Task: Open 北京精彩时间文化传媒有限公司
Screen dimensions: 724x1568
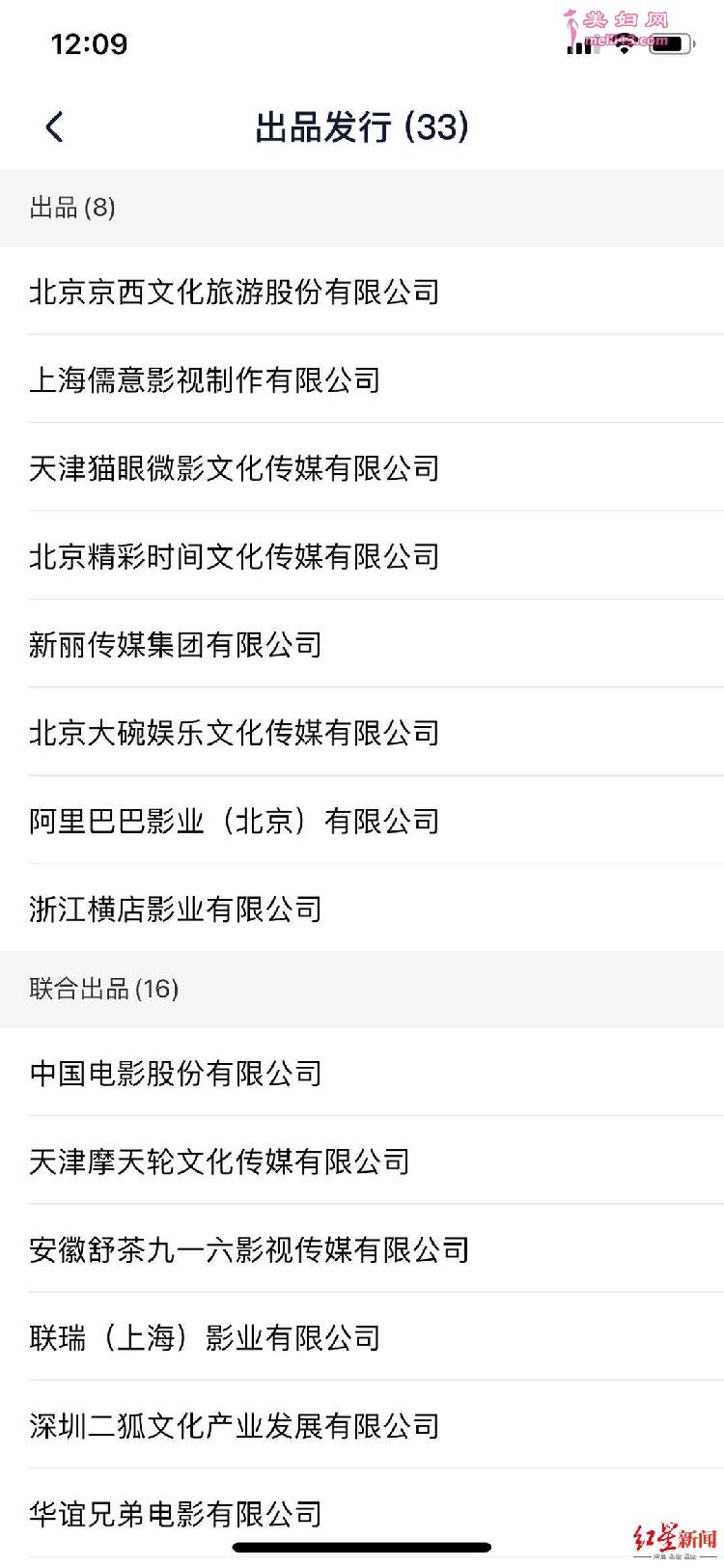Action: (x=362, y=555)
